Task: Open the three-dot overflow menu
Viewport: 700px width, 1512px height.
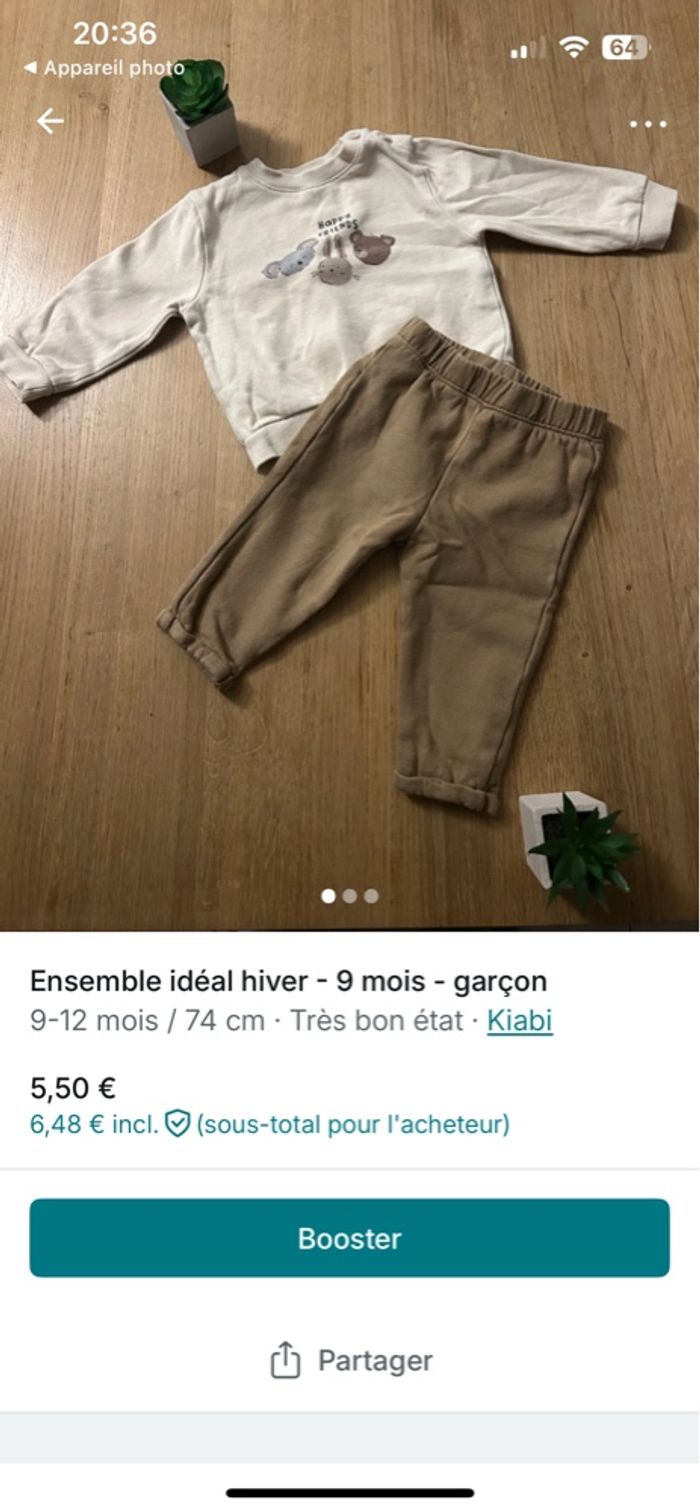Action: (x=648, y=124)
